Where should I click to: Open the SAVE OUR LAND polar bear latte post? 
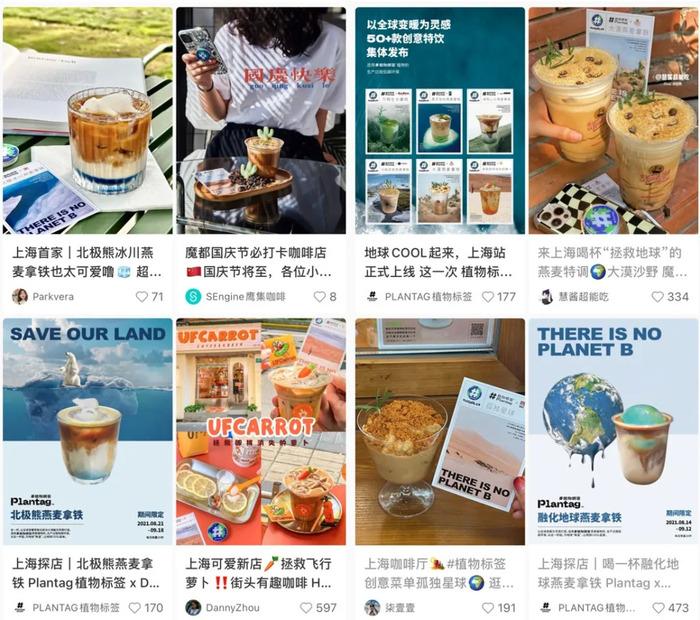(87, 432)
